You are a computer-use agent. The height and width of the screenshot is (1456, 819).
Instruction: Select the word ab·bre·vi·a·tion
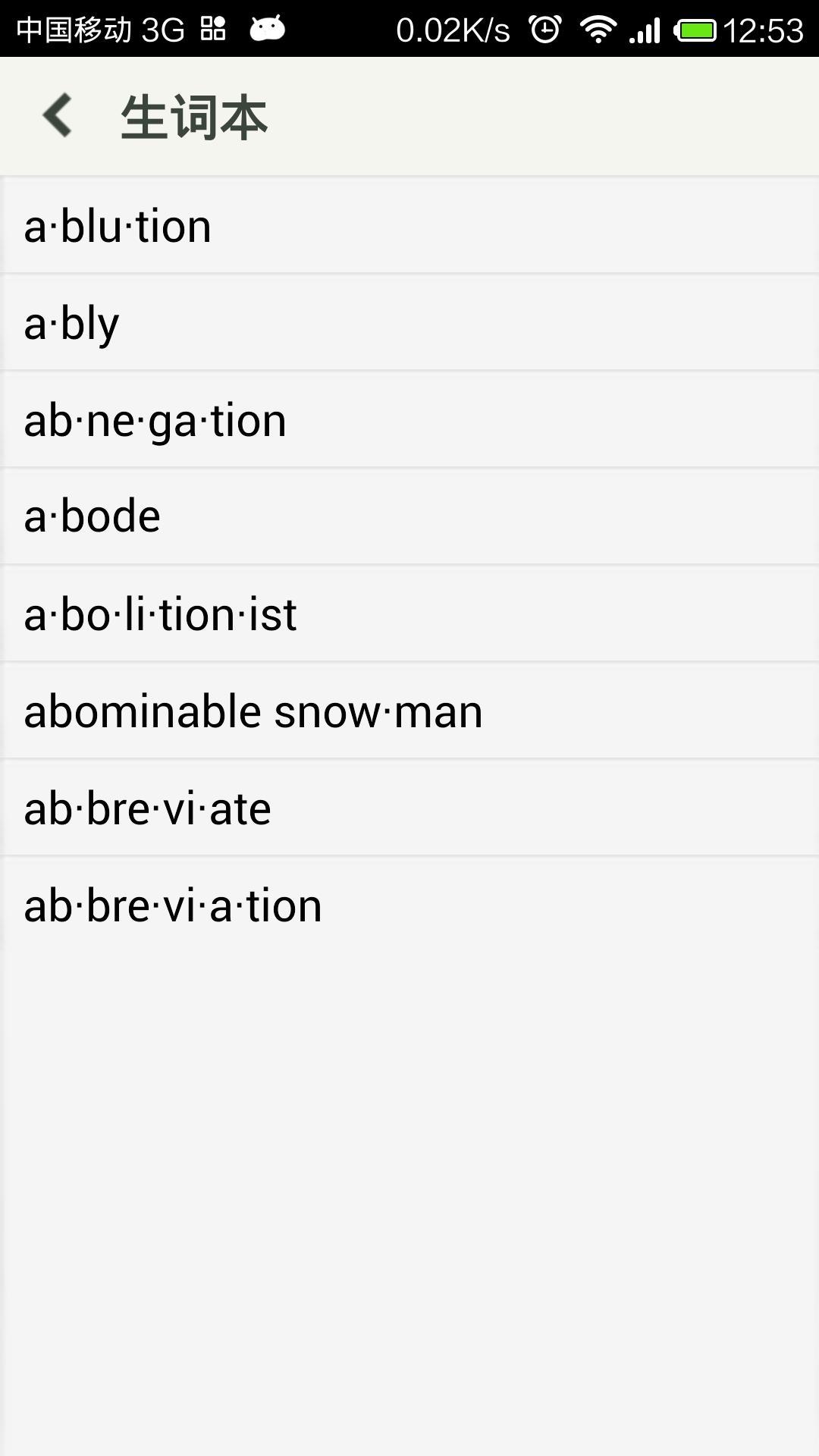tap(409, 905)
